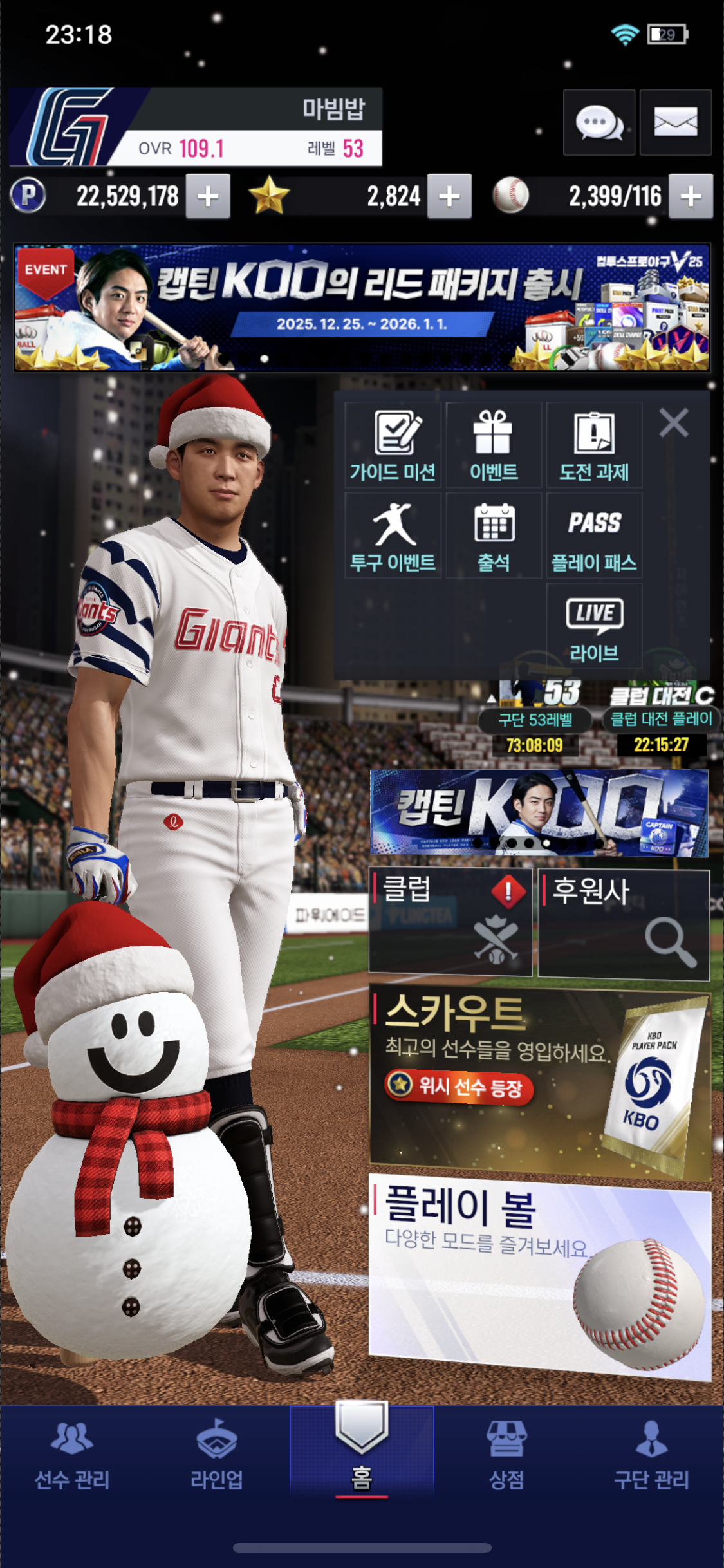Open 도전 과제
724x1568 pixels.
pos(594,445)
